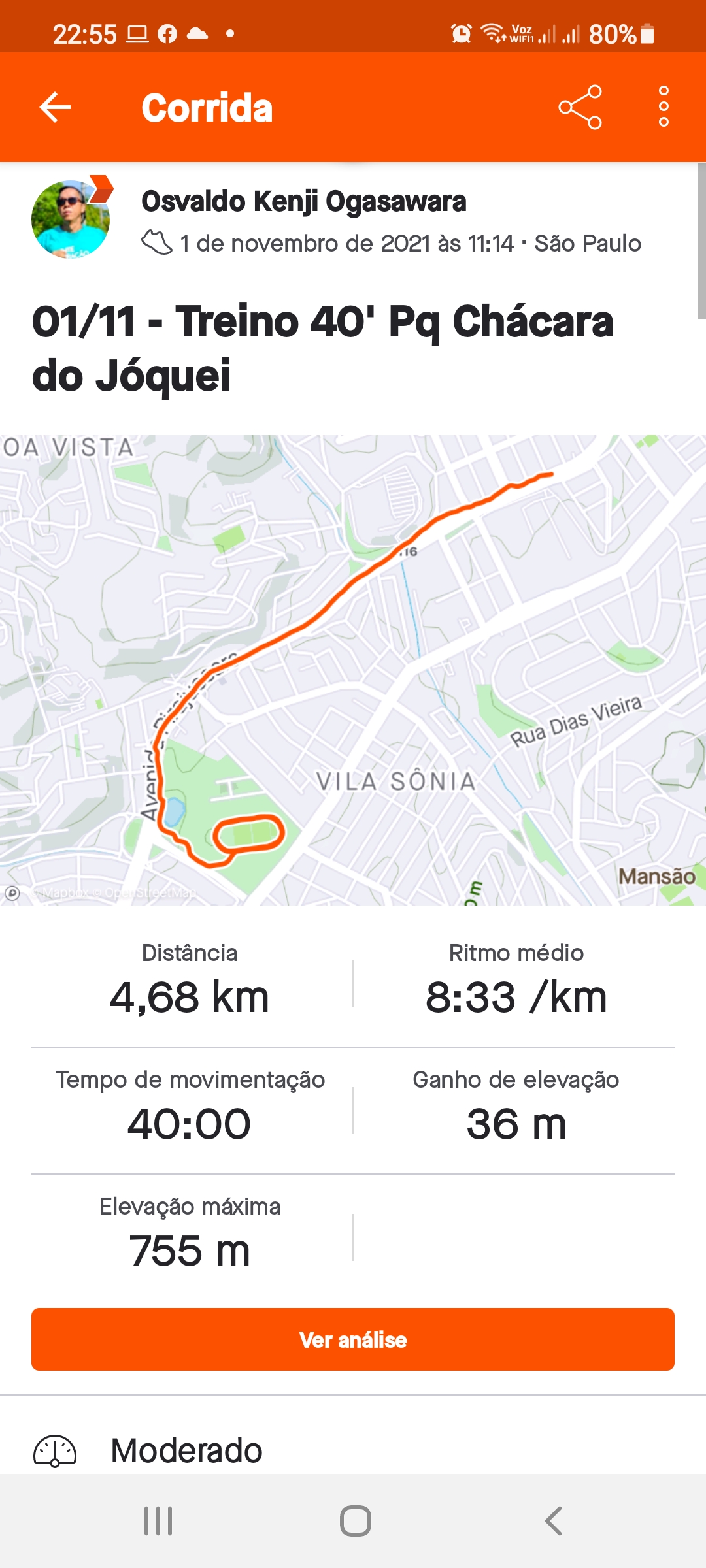
Task: Go back using the top arrow
Action: pos(55,107)
